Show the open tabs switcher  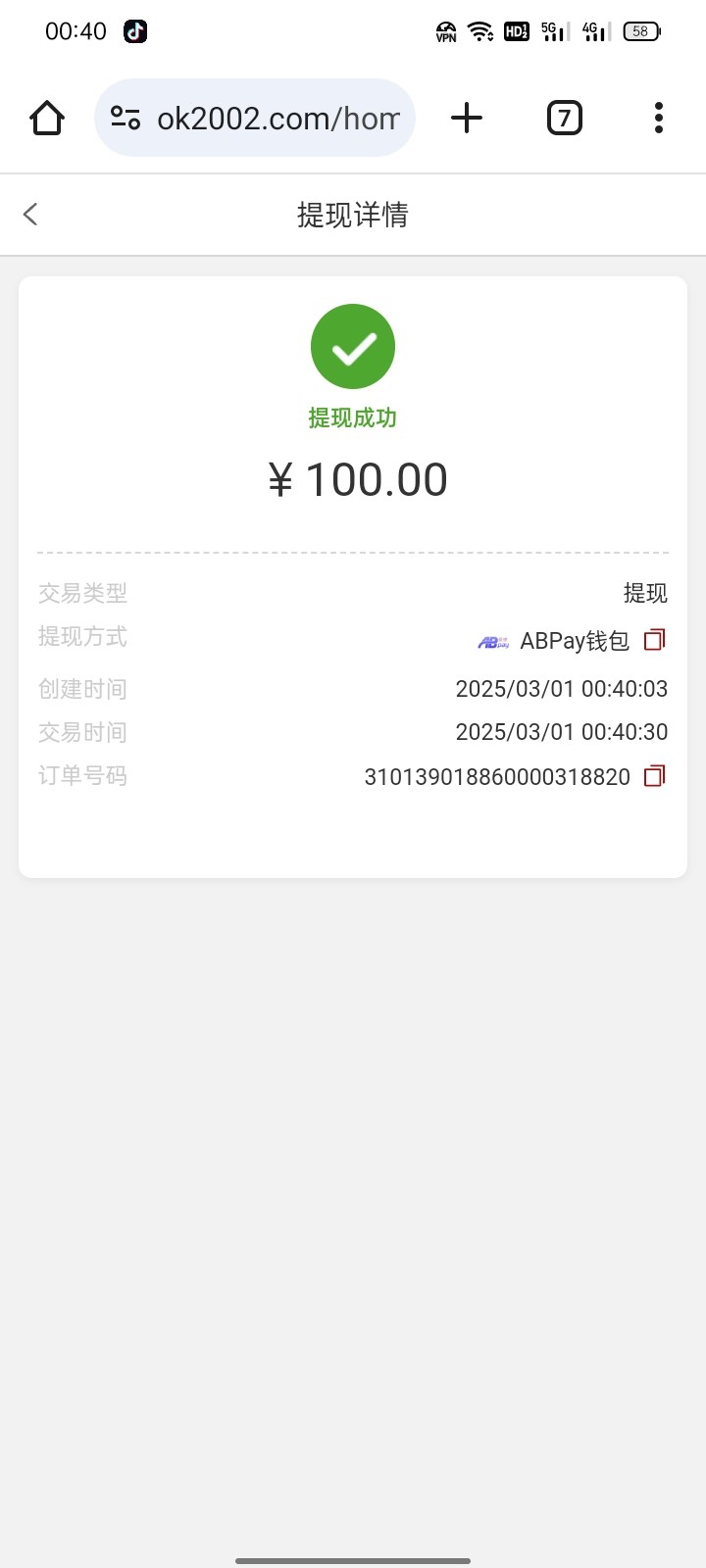tap(564, 119)
